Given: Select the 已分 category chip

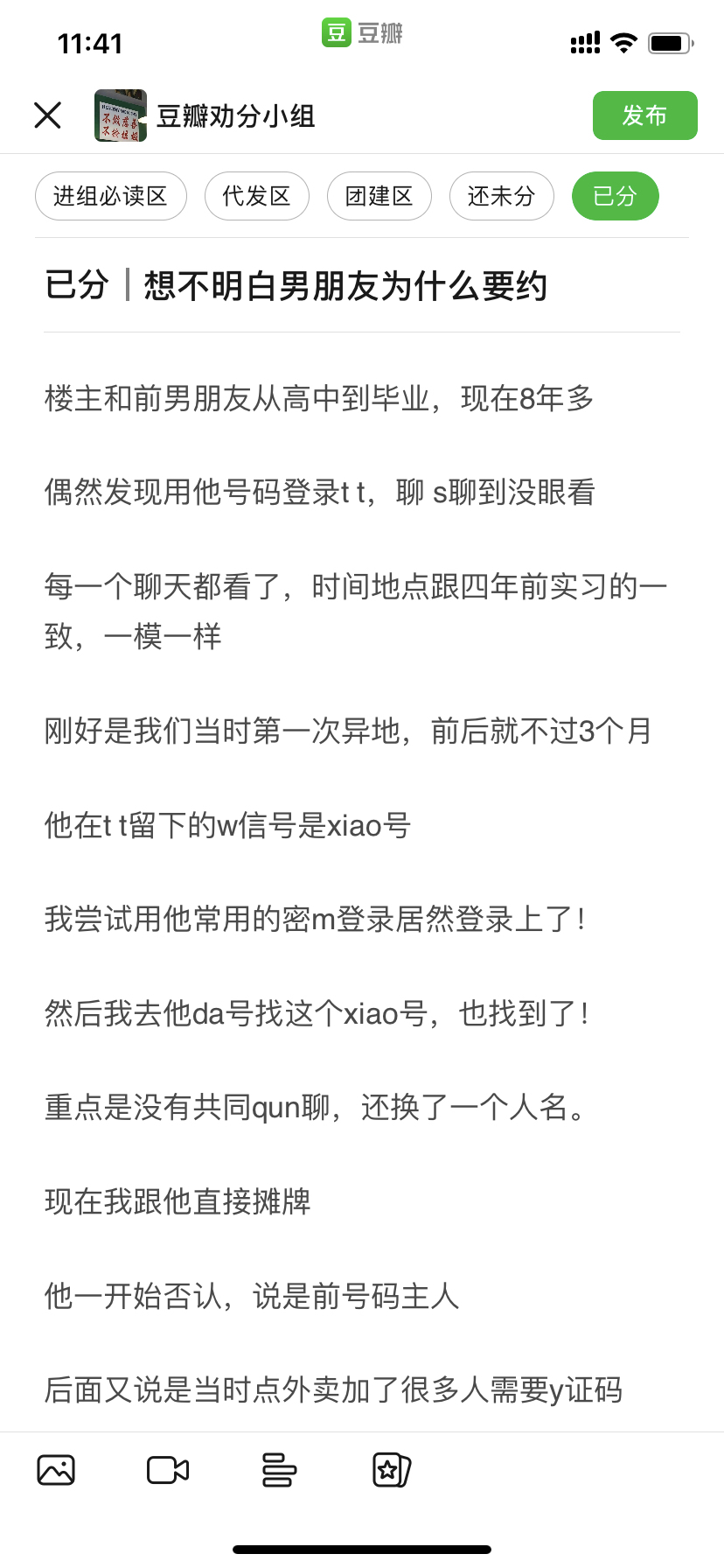Looking at the screenshot, I should pos(615,196).
